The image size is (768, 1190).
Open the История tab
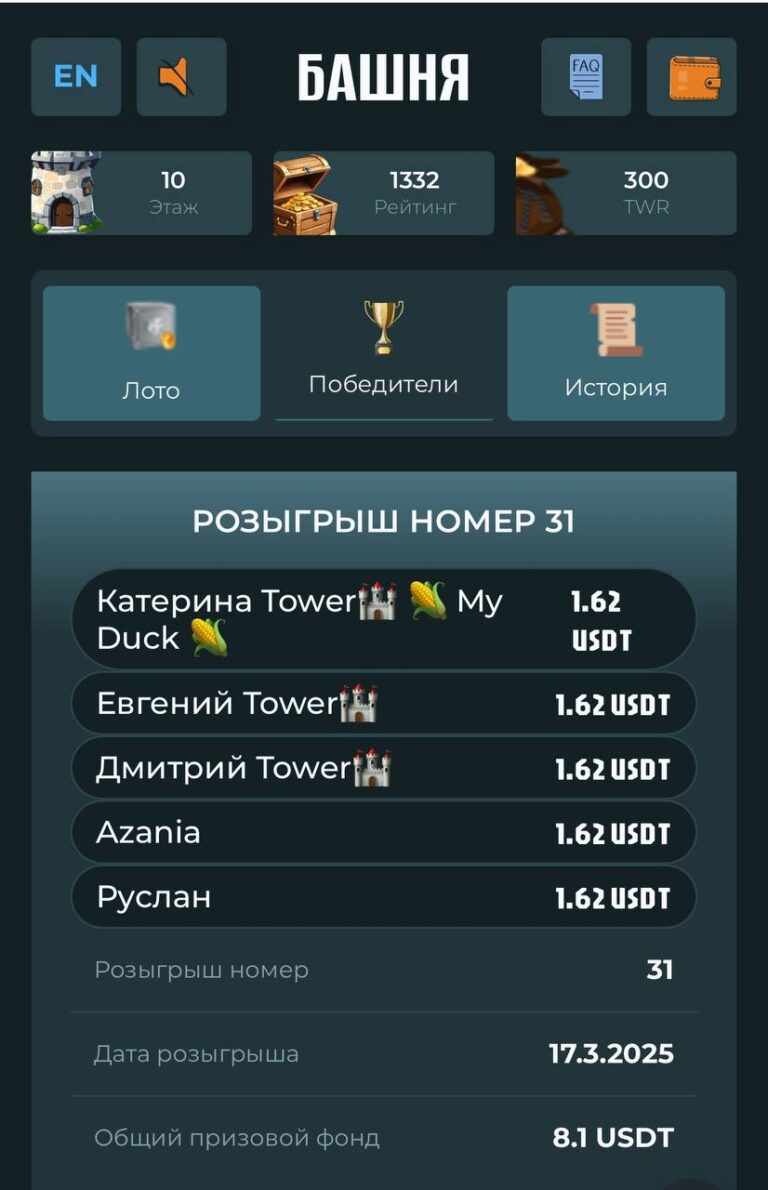pos(615,353)
